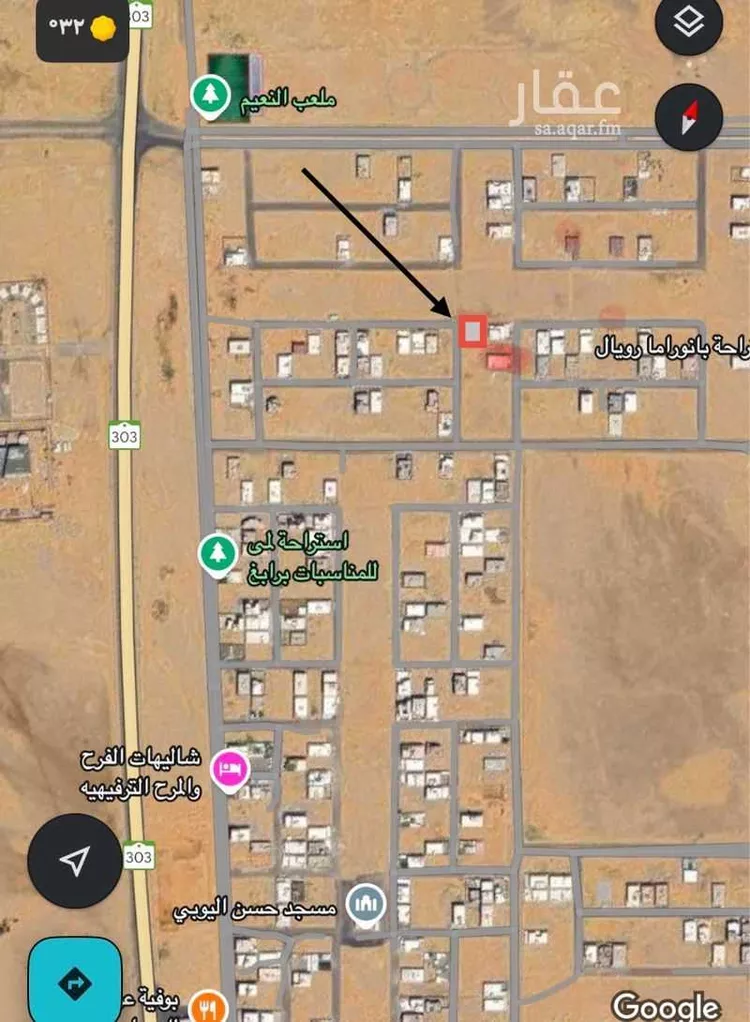This screenshot has width=750, height=1022.
Task: Open the مسجد حسن اليوبي mosque marker
Action: click(366, 904)
